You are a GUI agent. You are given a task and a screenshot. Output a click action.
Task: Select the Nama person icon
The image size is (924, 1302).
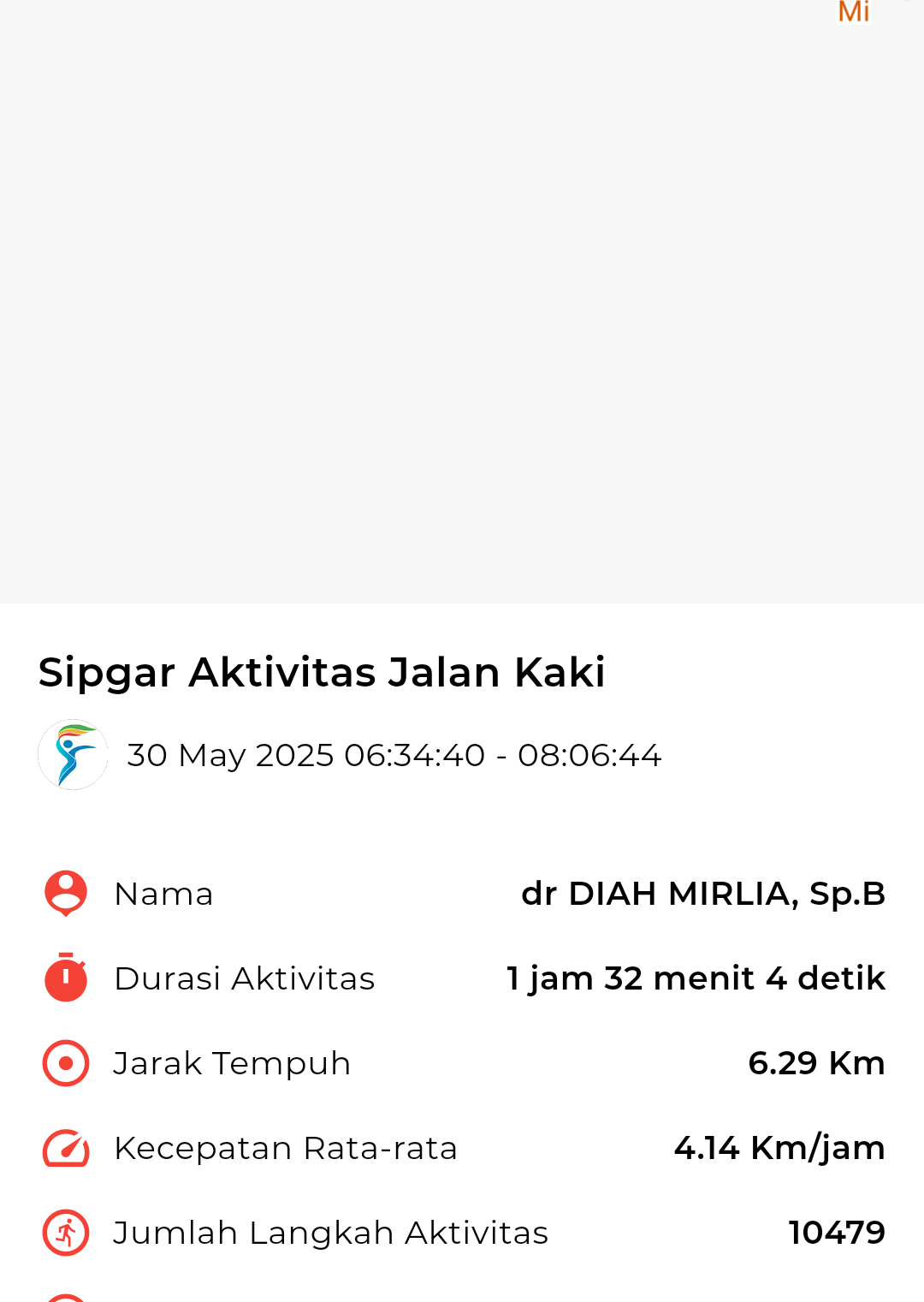64,893
